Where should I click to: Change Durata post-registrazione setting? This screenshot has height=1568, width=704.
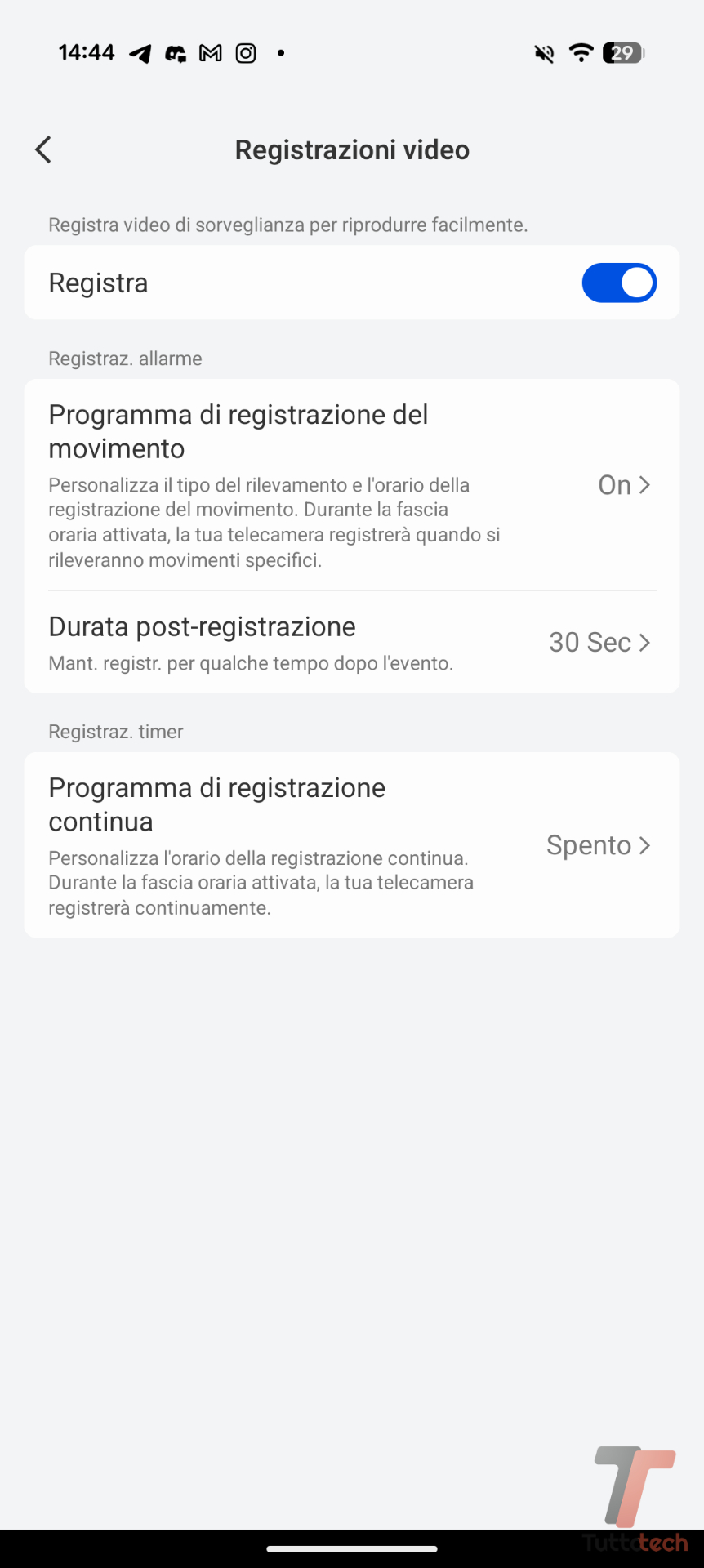351,643
